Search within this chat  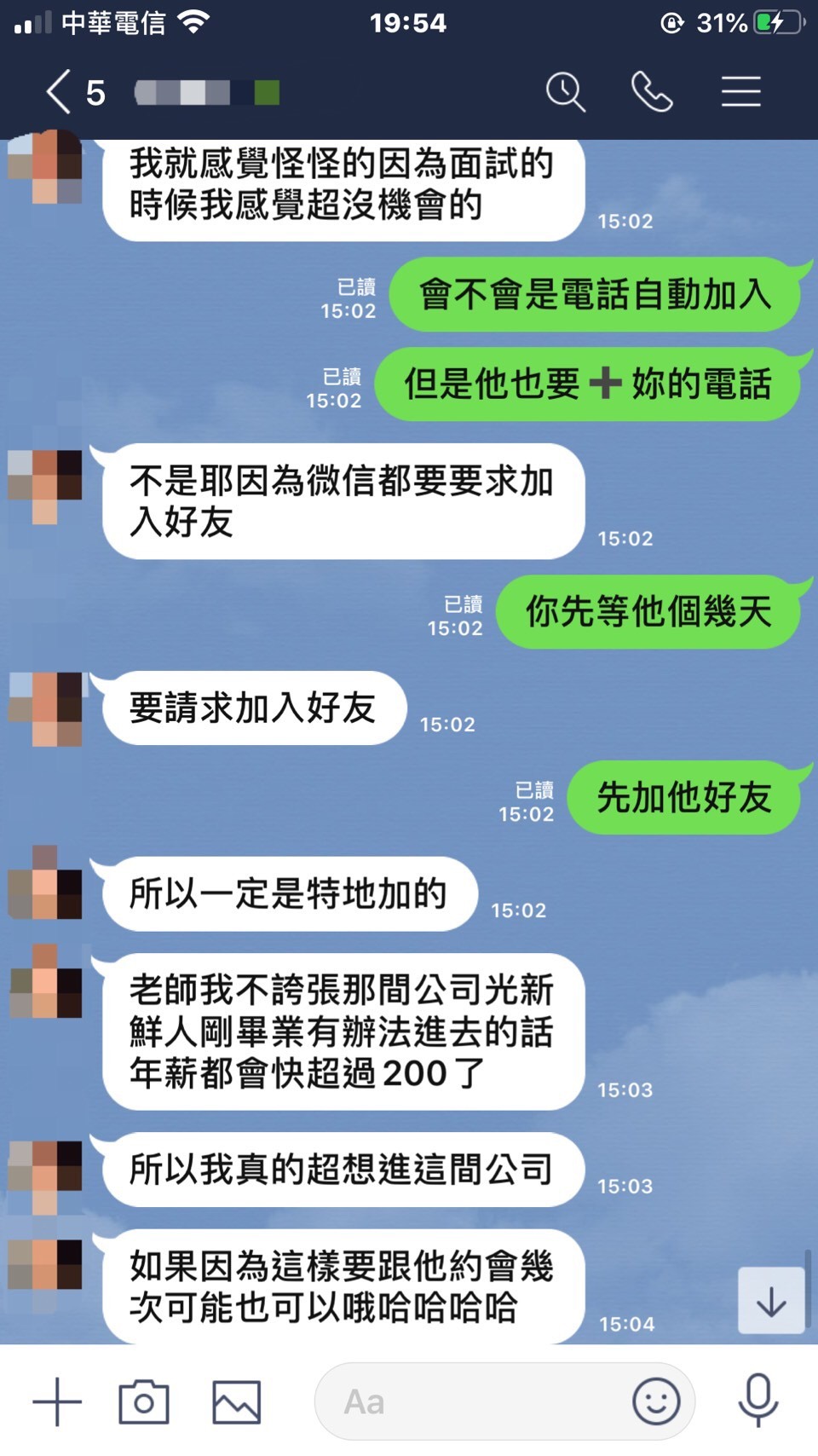(565, 92)
